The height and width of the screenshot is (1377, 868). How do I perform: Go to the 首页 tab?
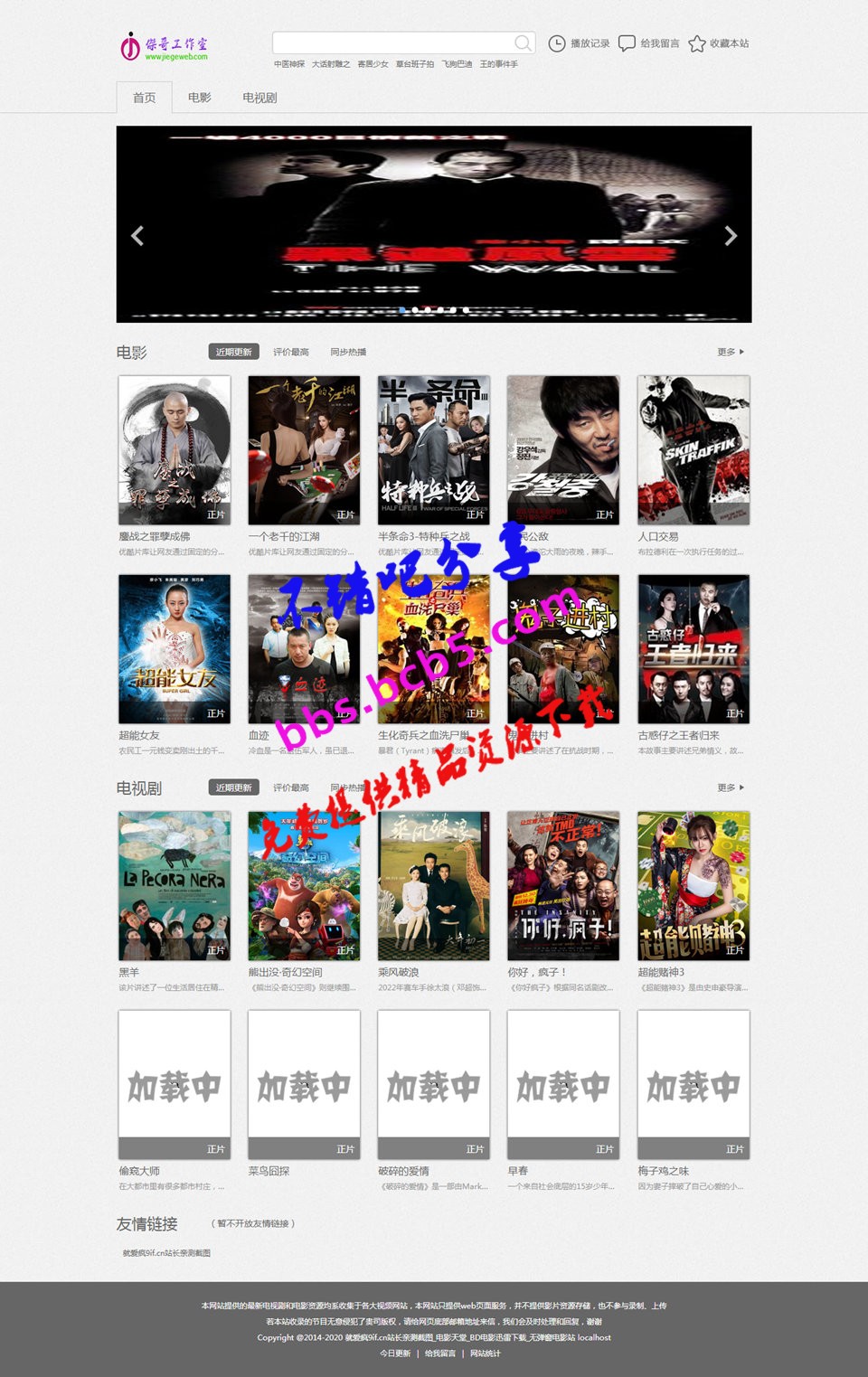coord(144,98)
